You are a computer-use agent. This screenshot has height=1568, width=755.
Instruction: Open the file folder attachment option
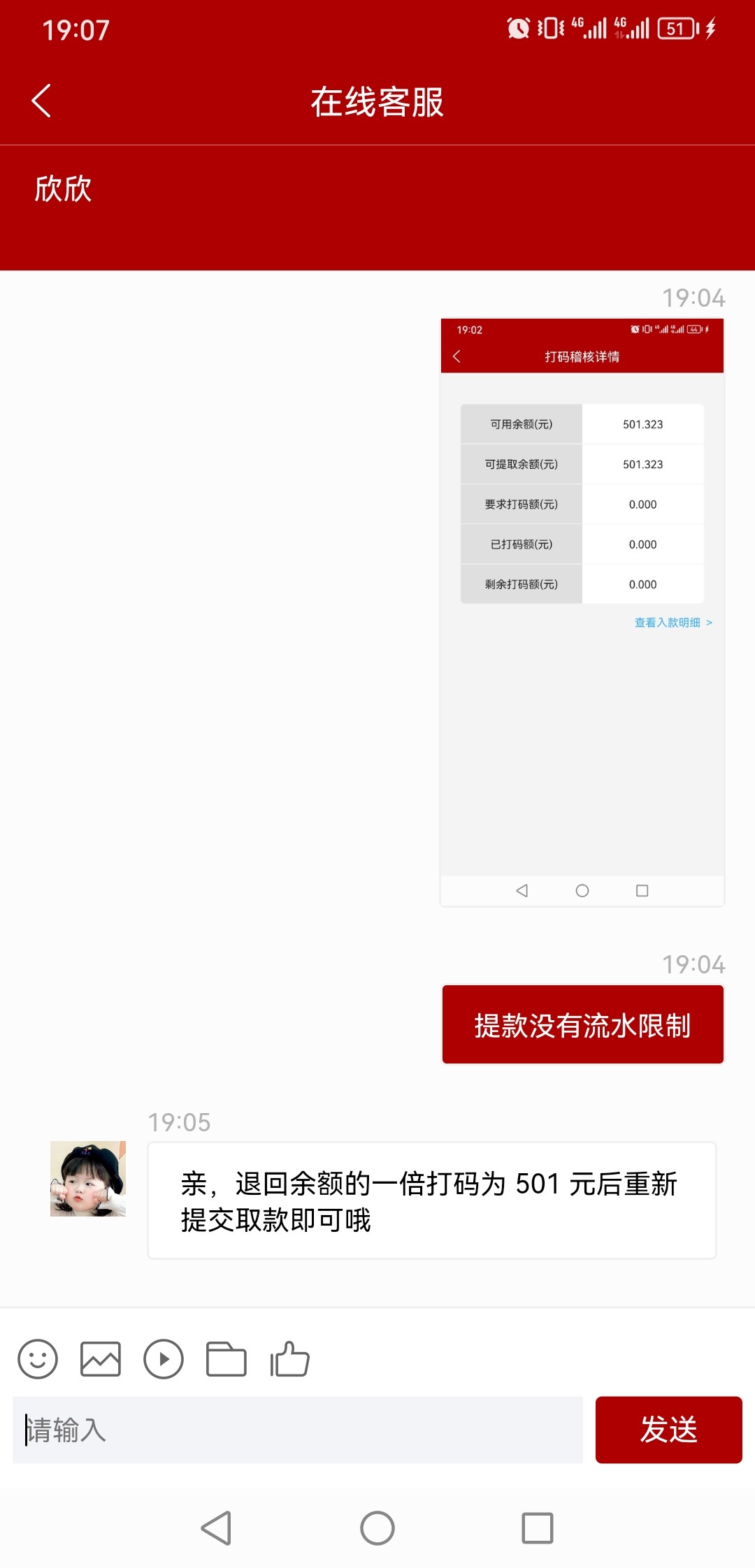tap(226, 1359)
